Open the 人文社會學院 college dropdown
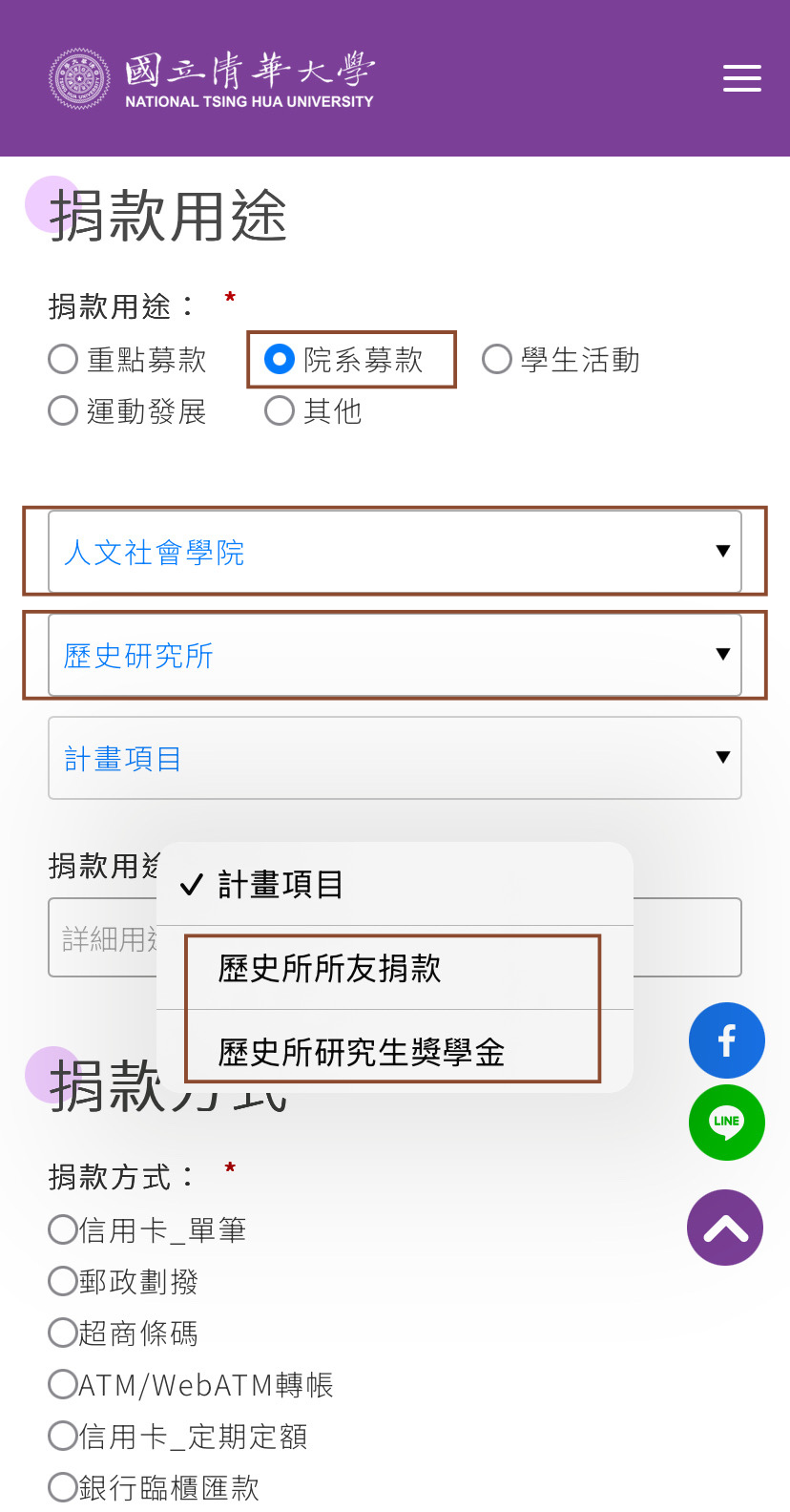The image size is (790, 1512). tap(395, 552)
